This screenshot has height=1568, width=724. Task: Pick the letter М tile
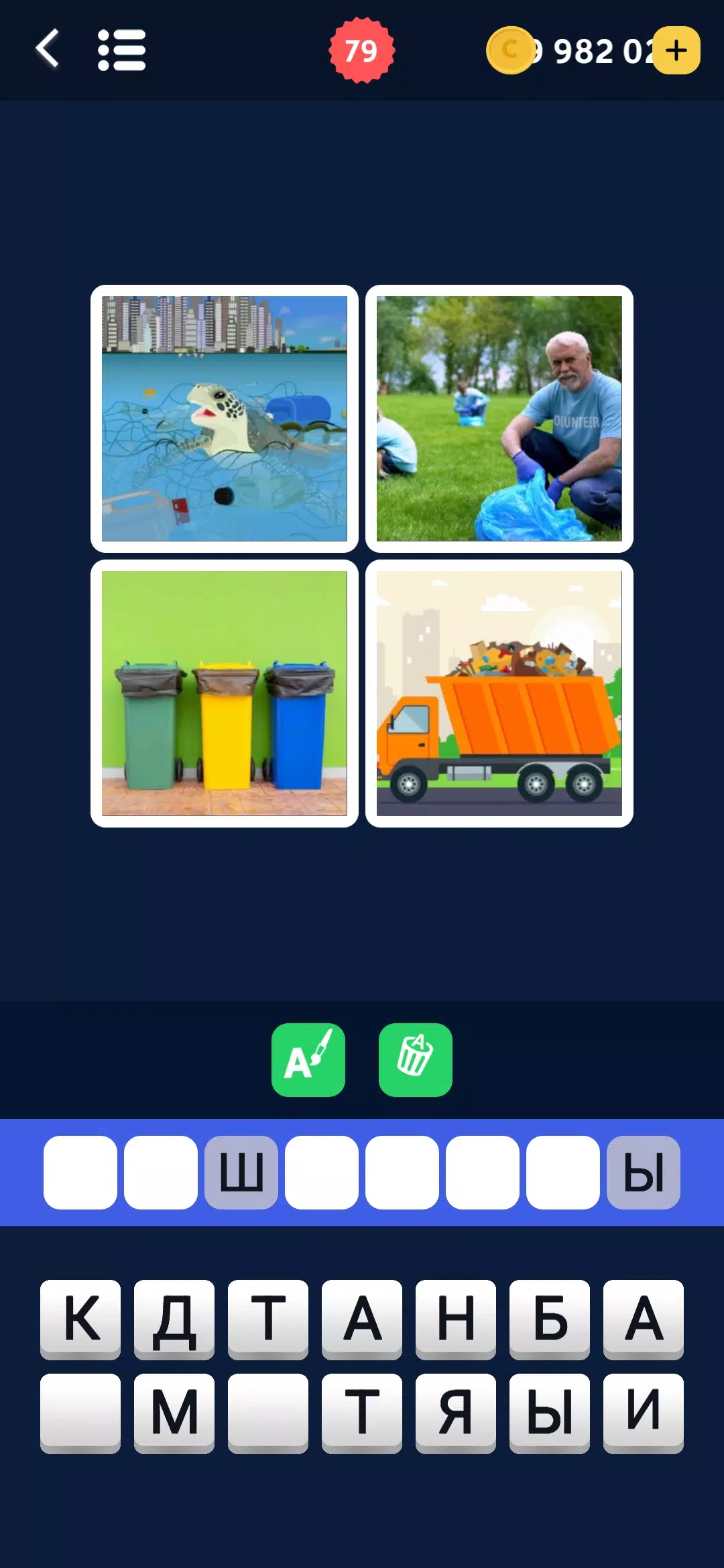(x=174, y=1413)
